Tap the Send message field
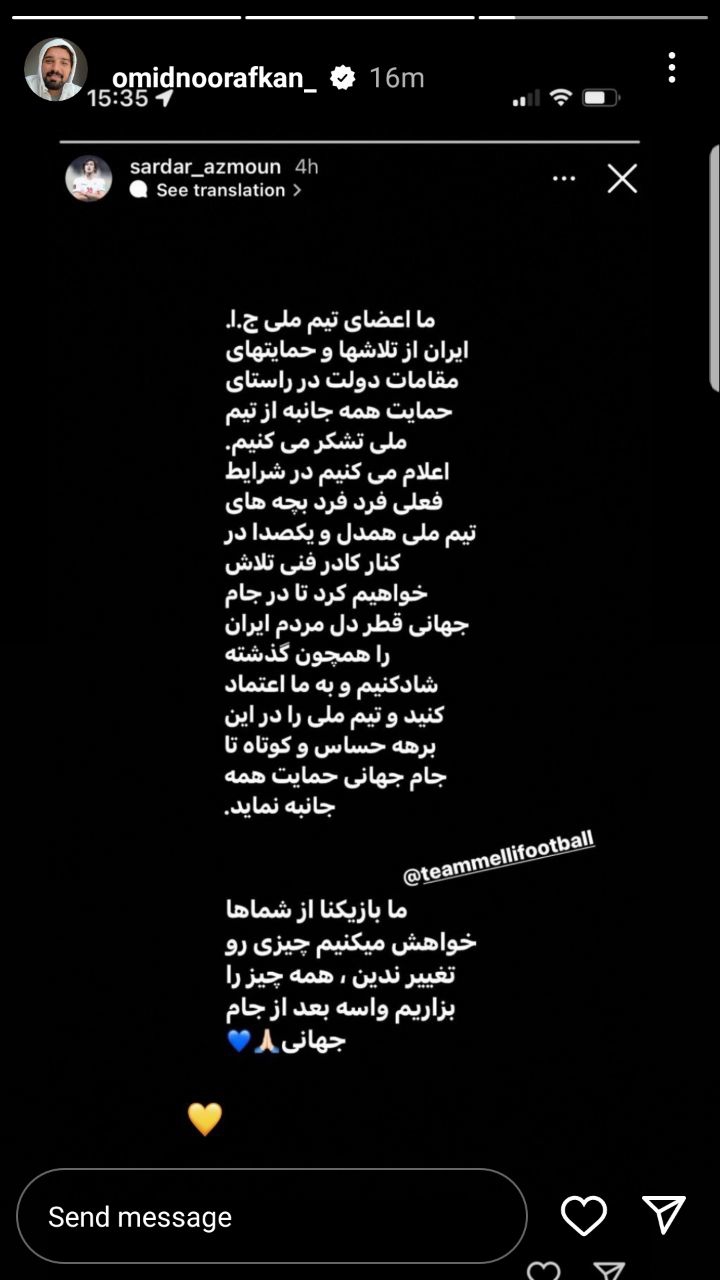Image resolution: width=720 pixels, height=1280 pixels. click(271, 1216)
